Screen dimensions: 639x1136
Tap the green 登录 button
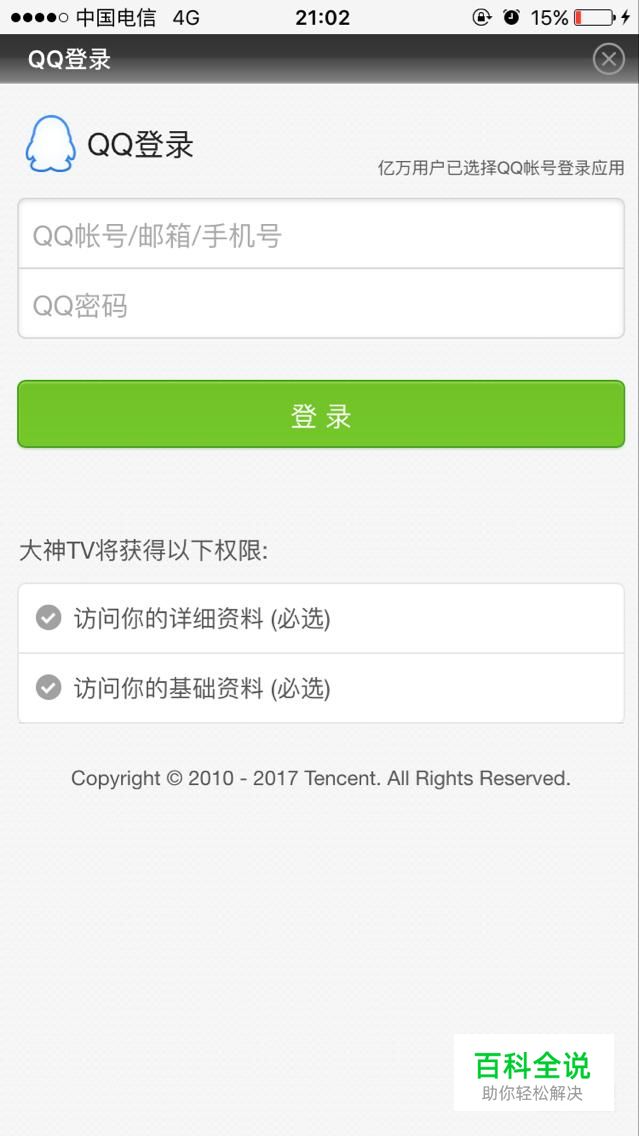[321, 414]
